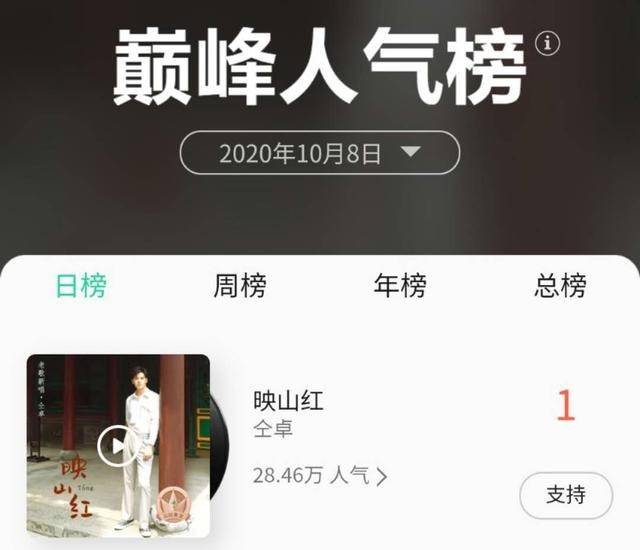Switch to the 年榜 tab

(400, 287)
